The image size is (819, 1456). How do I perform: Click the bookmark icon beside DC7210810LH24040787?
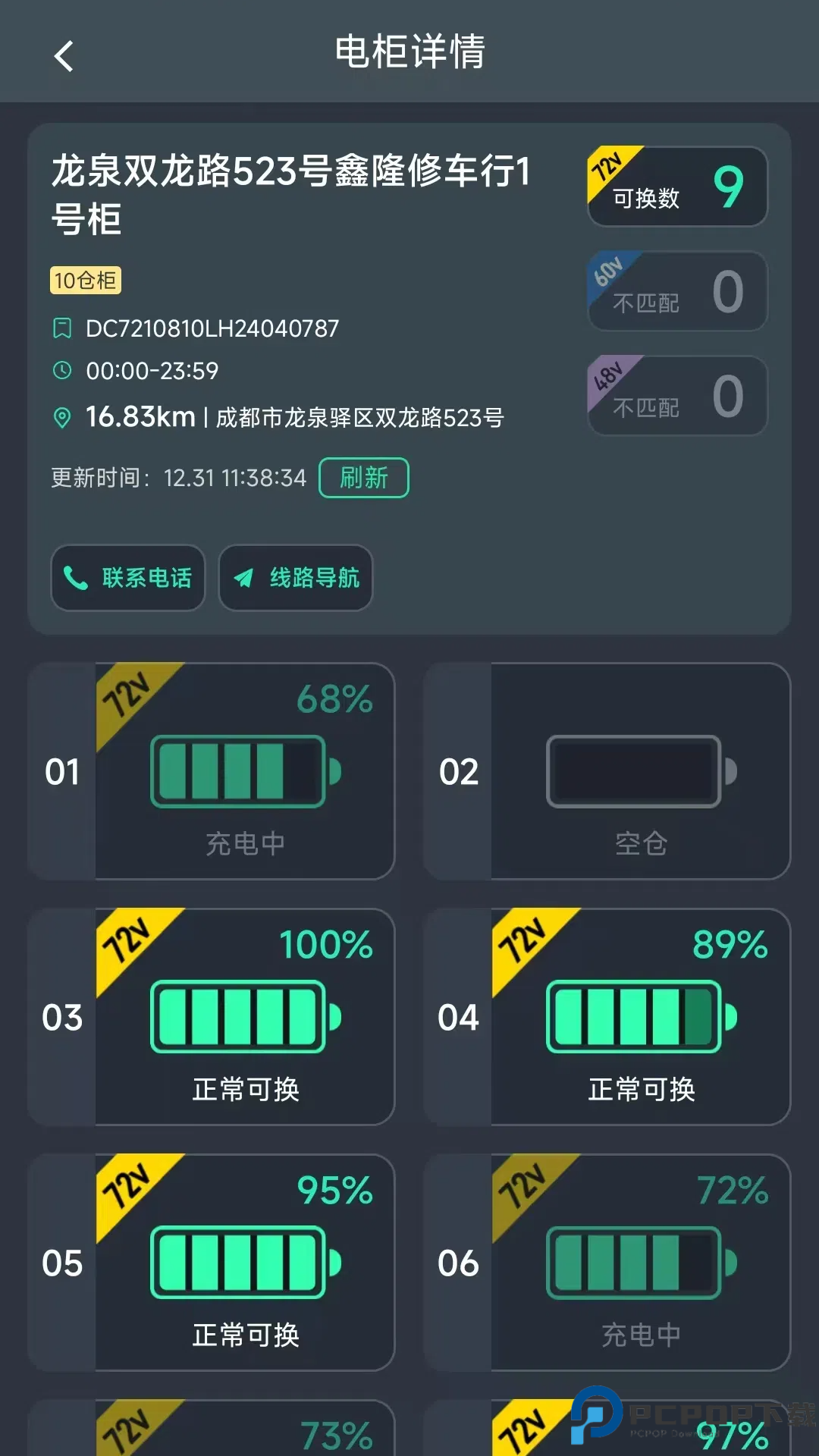click(x=64, y=329)
